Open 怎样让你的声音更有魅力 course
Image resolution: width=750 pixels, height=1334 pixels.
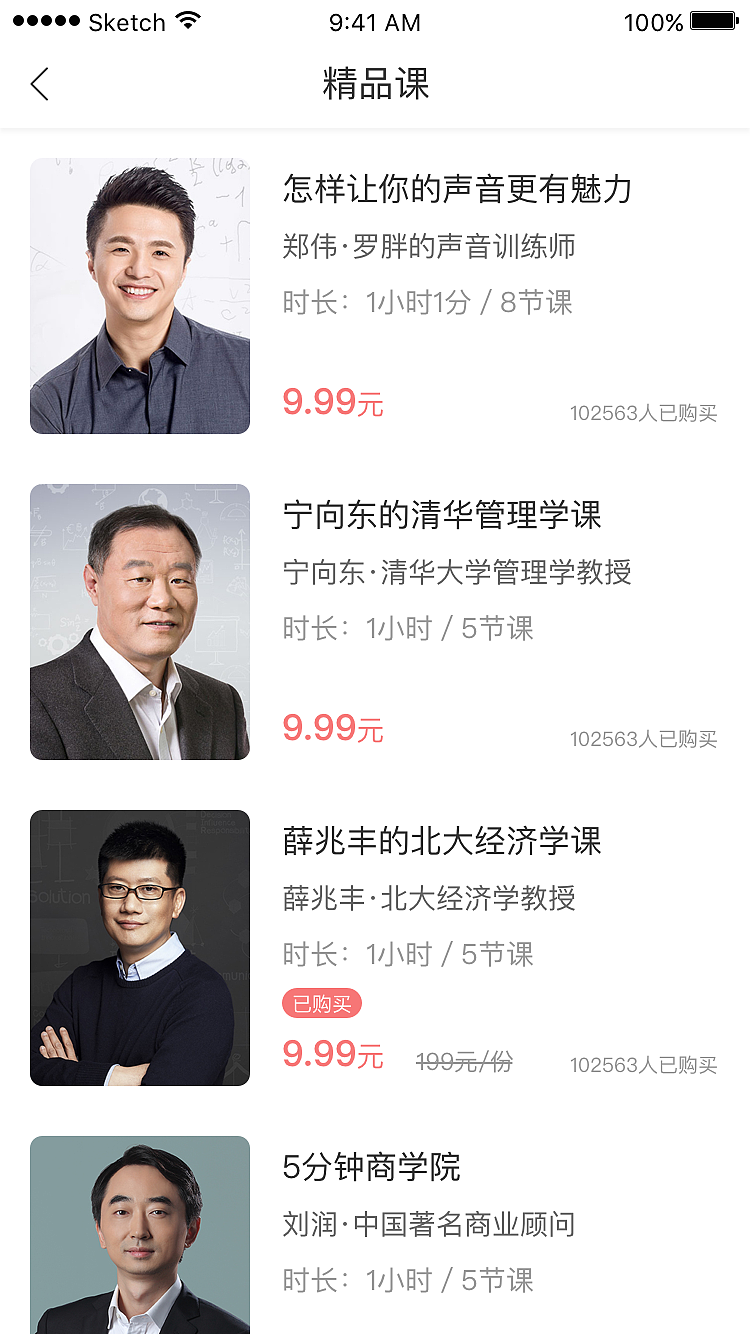point(456,190)
